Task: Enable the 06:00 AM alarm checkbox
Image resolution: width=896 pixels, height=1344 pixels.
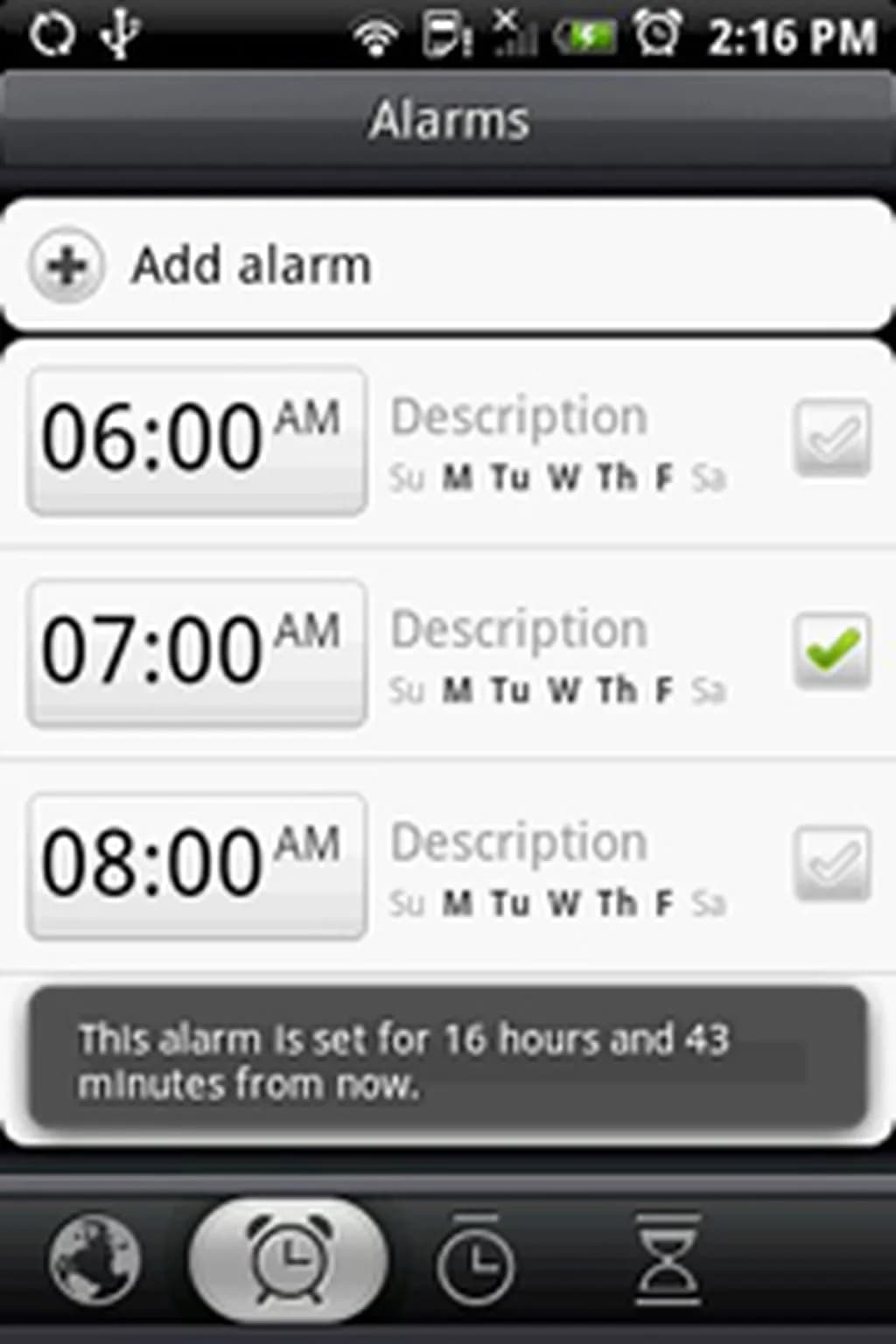Action: tap(832, 437)
